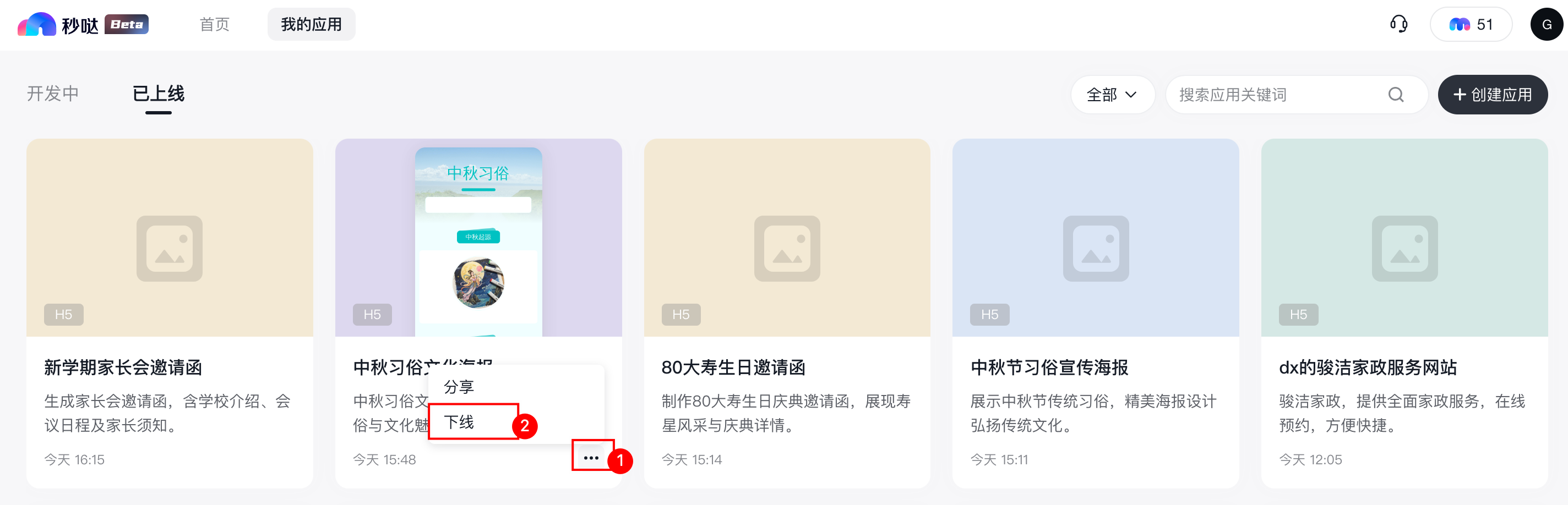Open the G profile avatar
This screenshot has height=505, width=1568.
1546,24
